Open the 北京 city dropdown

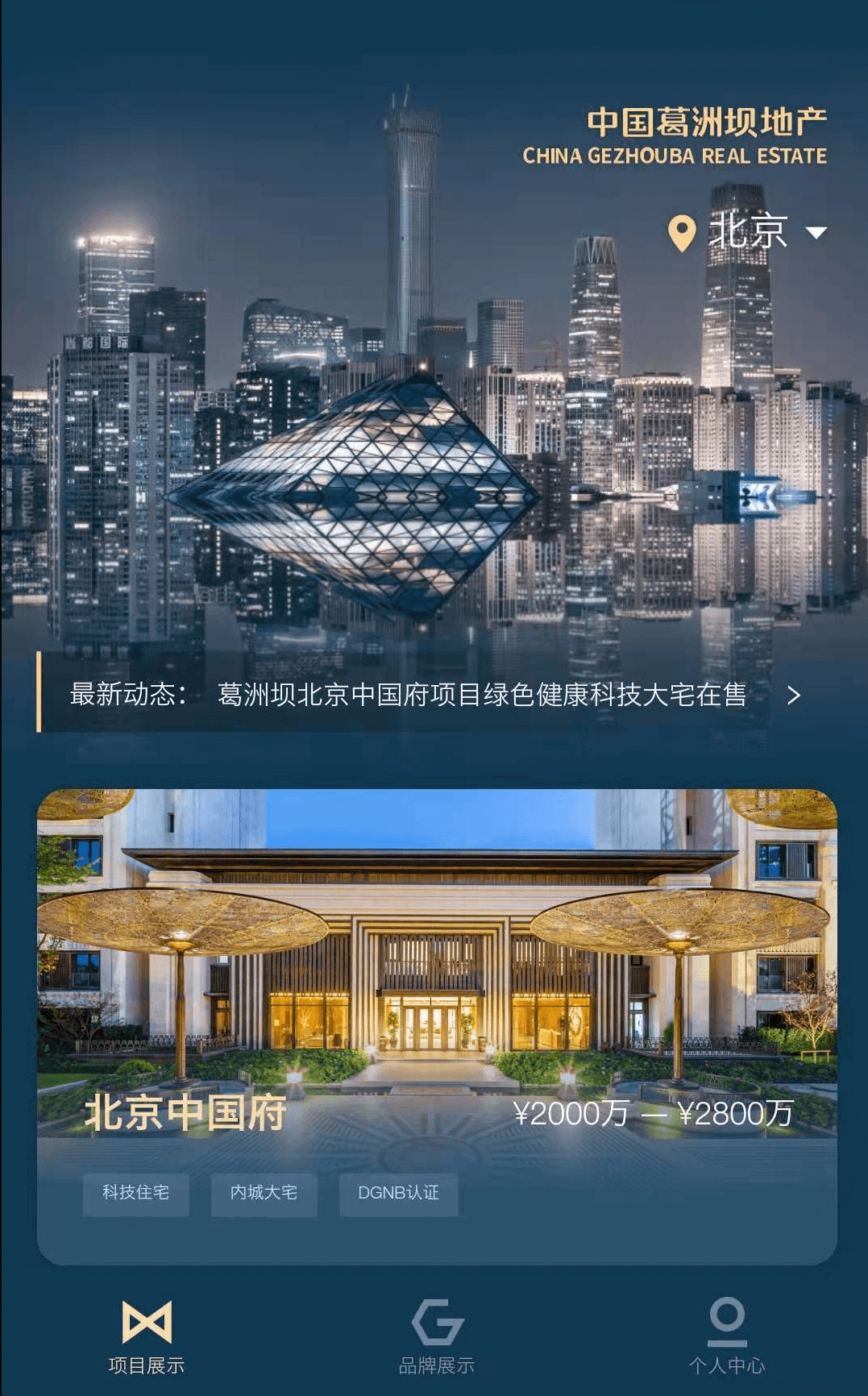click(x=749, y=232)
